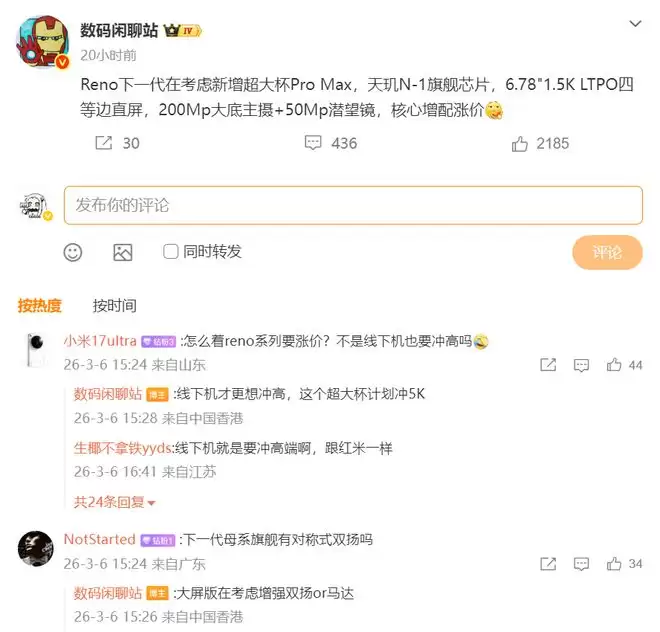Like NotStarted's comment with 34 likes
660x632 pixels.
point(614,564)
